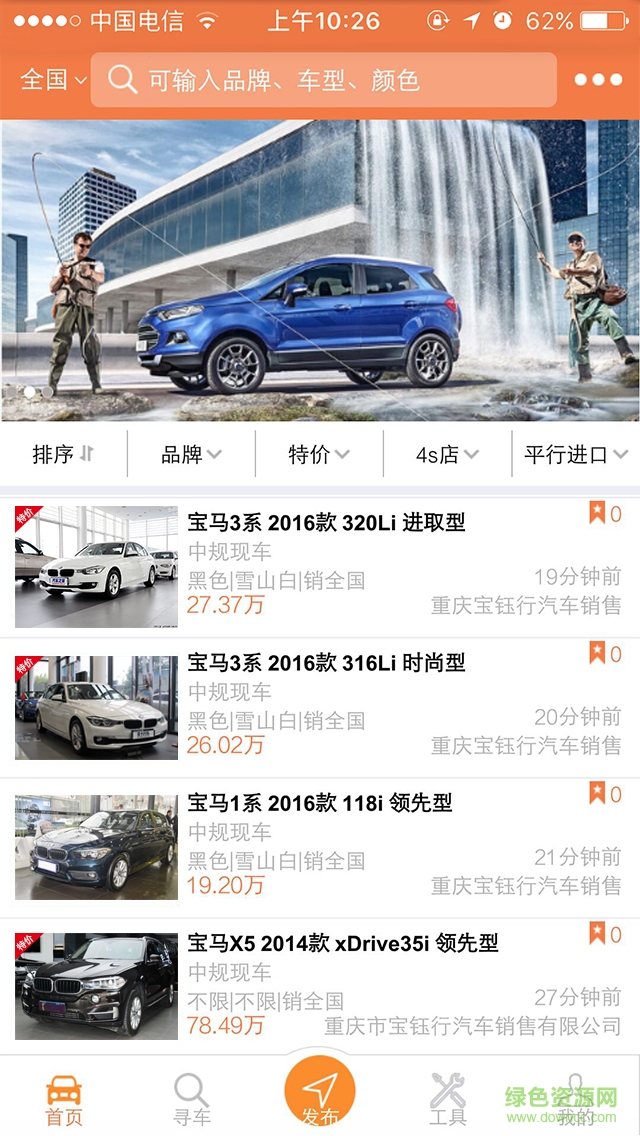Toggle the 排序 sort option

[63, 454]
